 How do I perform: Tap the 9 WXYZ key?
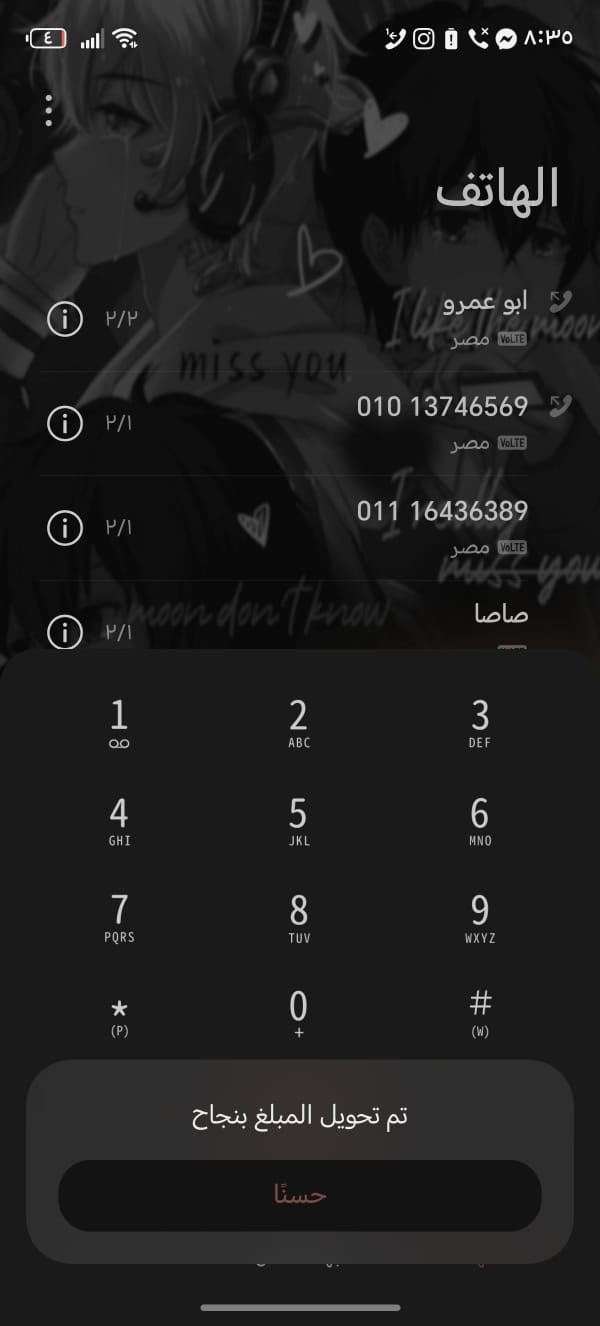pos(480,918)
